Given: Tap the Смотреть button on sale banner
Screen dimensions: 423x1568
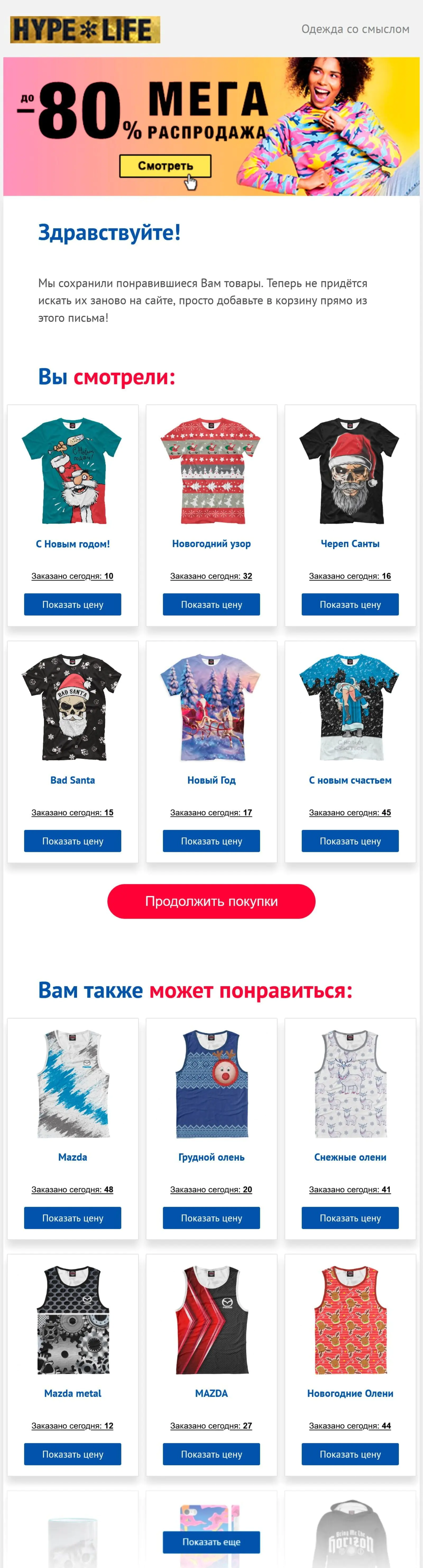Looking at the screenshot, I should (x=165, y=165).
